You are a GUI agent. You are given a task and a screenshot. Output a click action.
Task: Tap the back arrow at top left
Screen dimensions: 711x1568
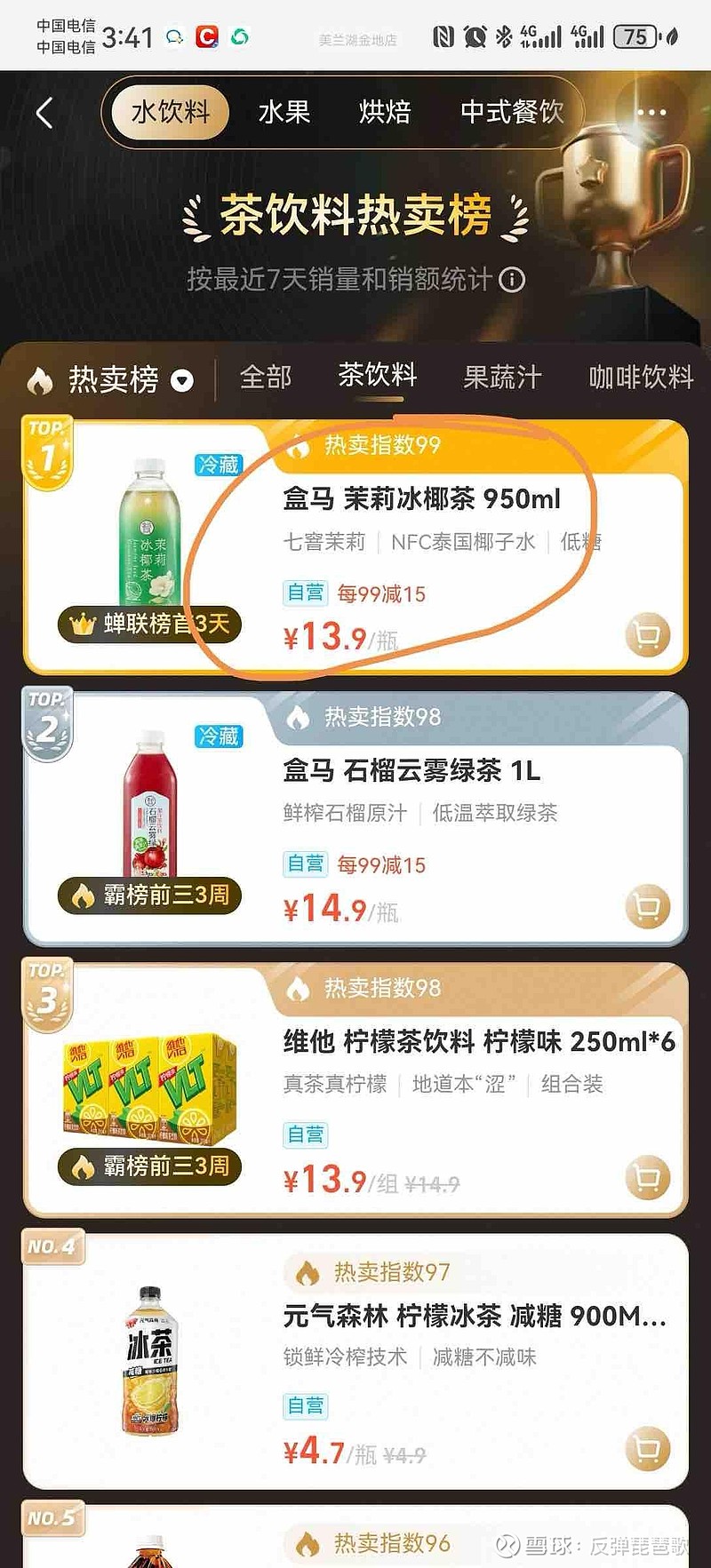(x=44, y=112)
